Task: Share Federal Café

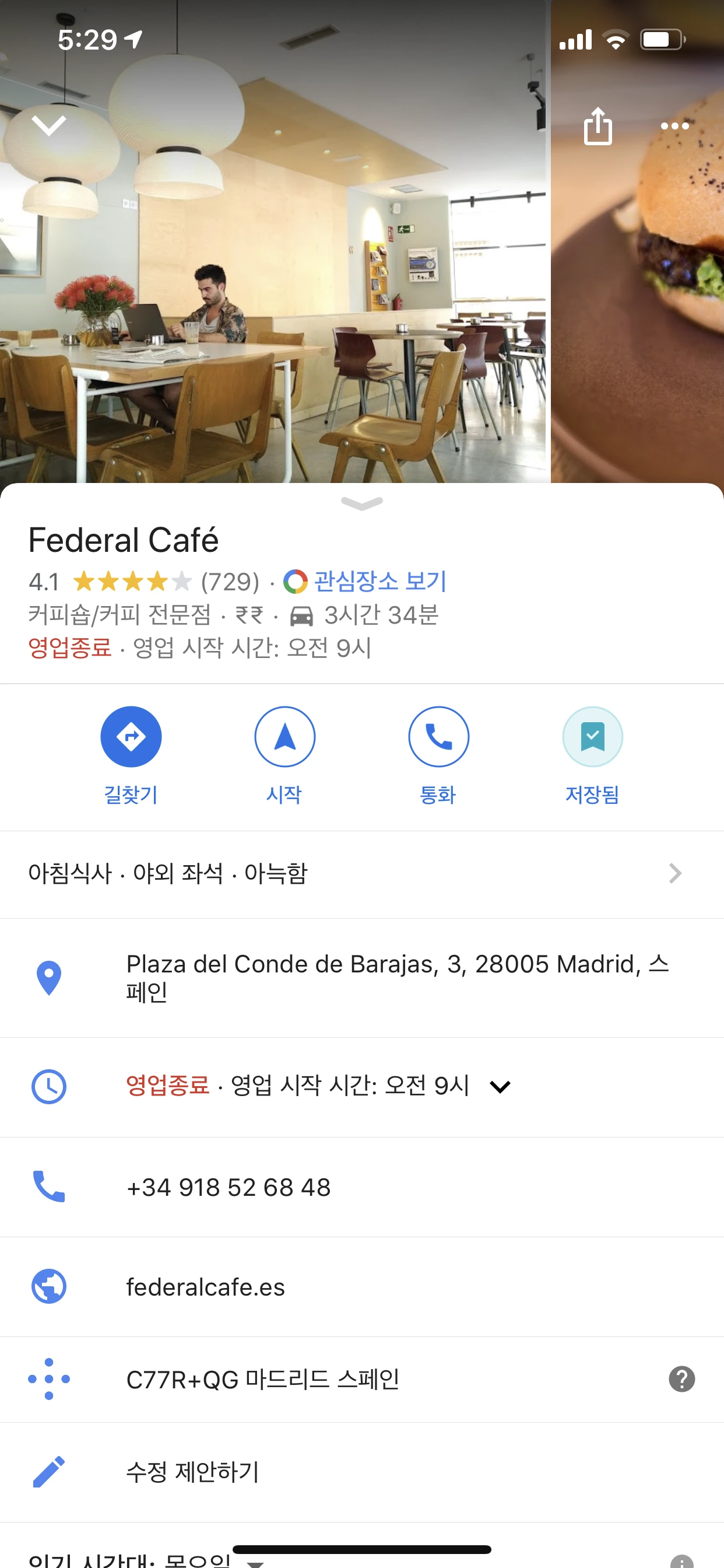Action: tap(598, 126)
